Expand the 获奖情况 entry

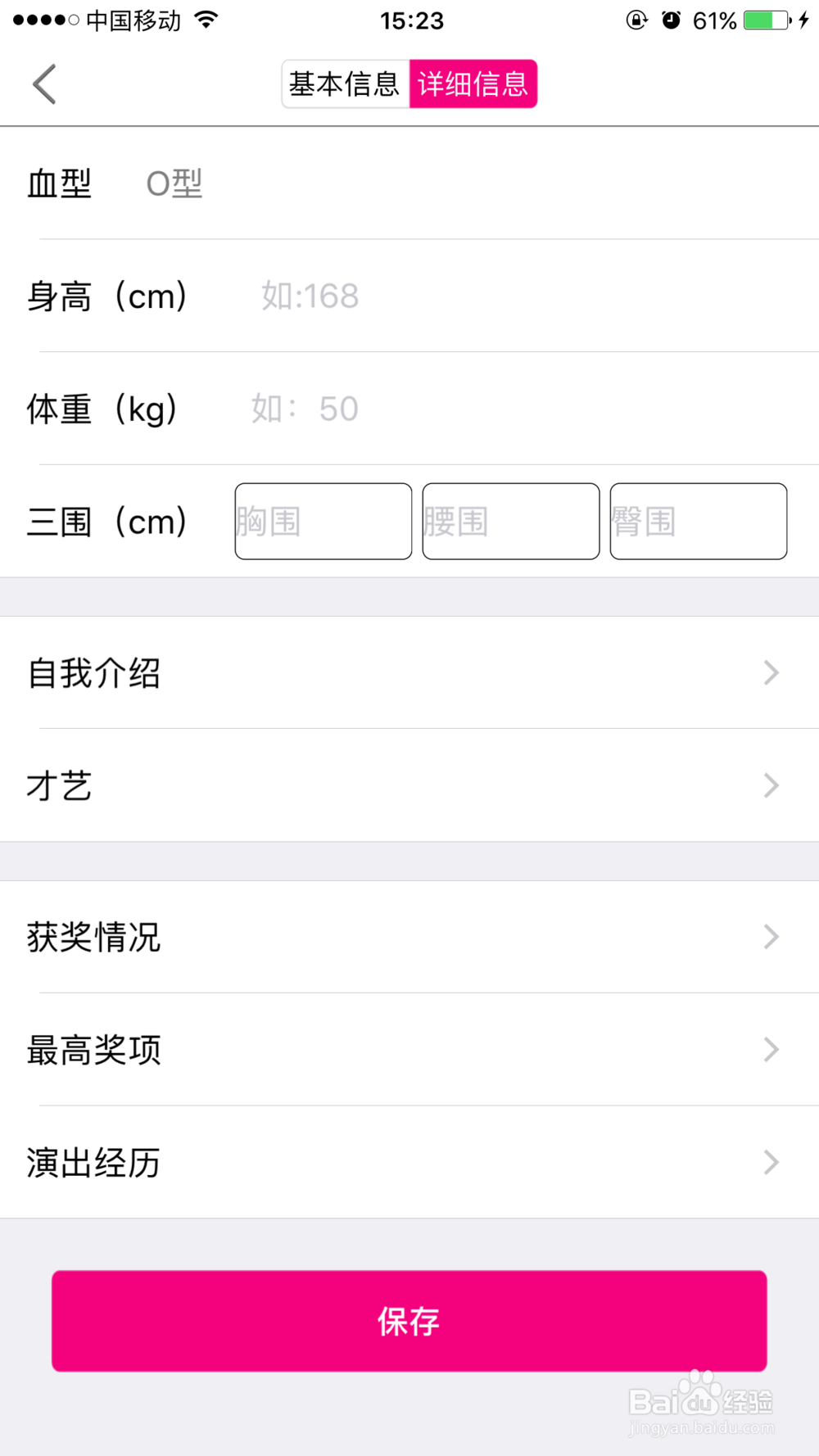(409, 936)
